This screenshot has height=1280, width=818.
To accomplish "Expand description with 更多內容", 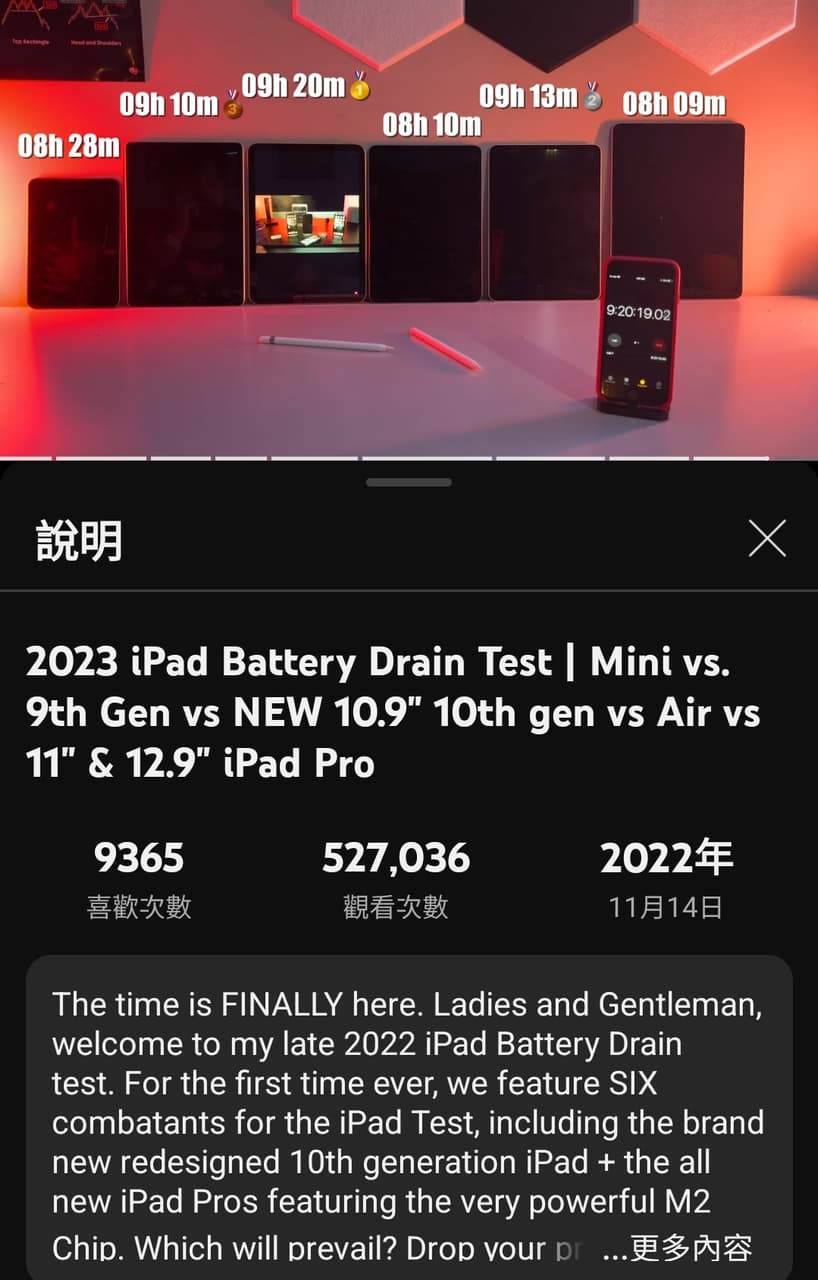I will (692, 1247).
